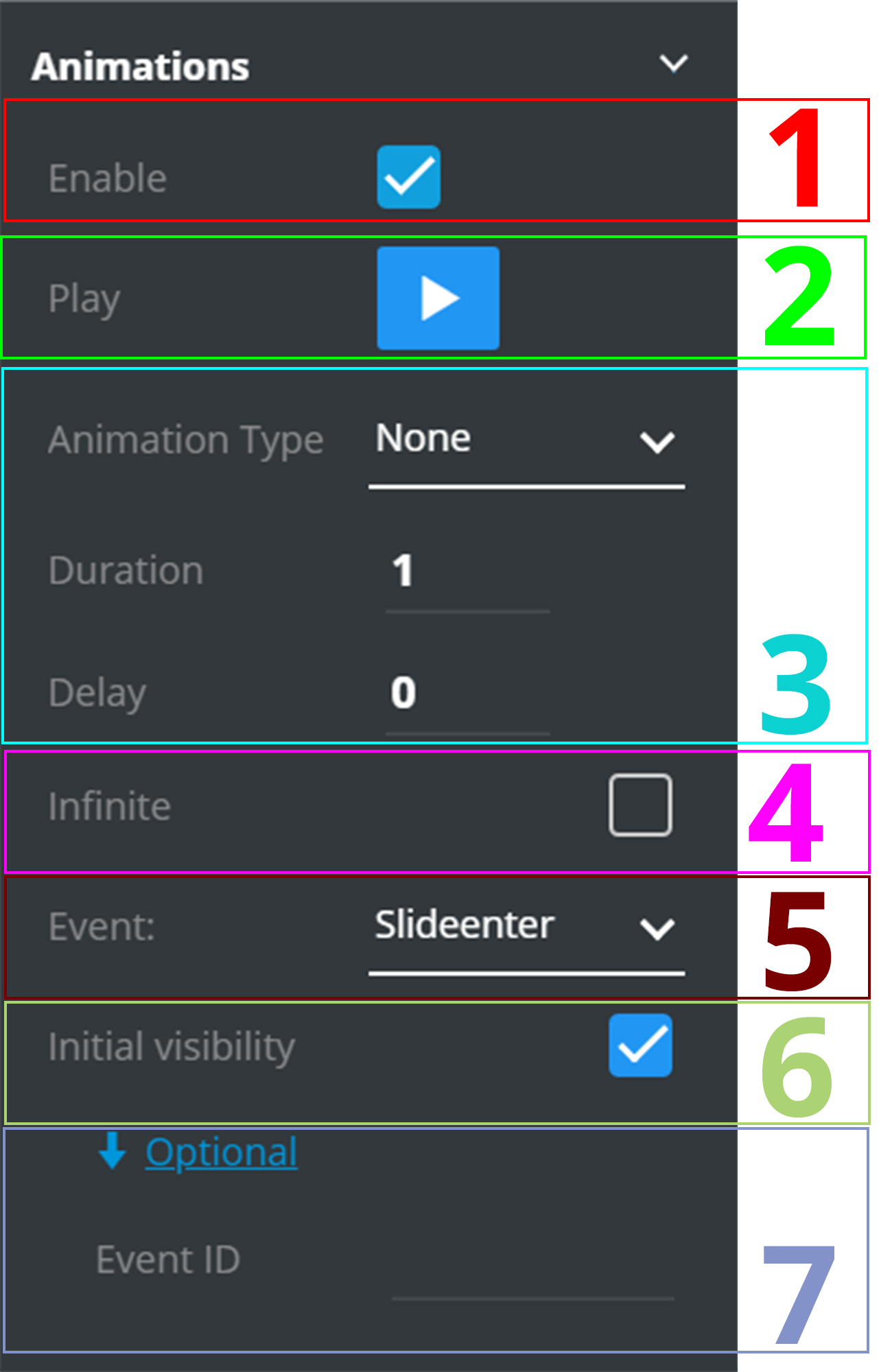Edit the Delay value field
Viewport: 892px width, 1372px height.
point(467,693)
